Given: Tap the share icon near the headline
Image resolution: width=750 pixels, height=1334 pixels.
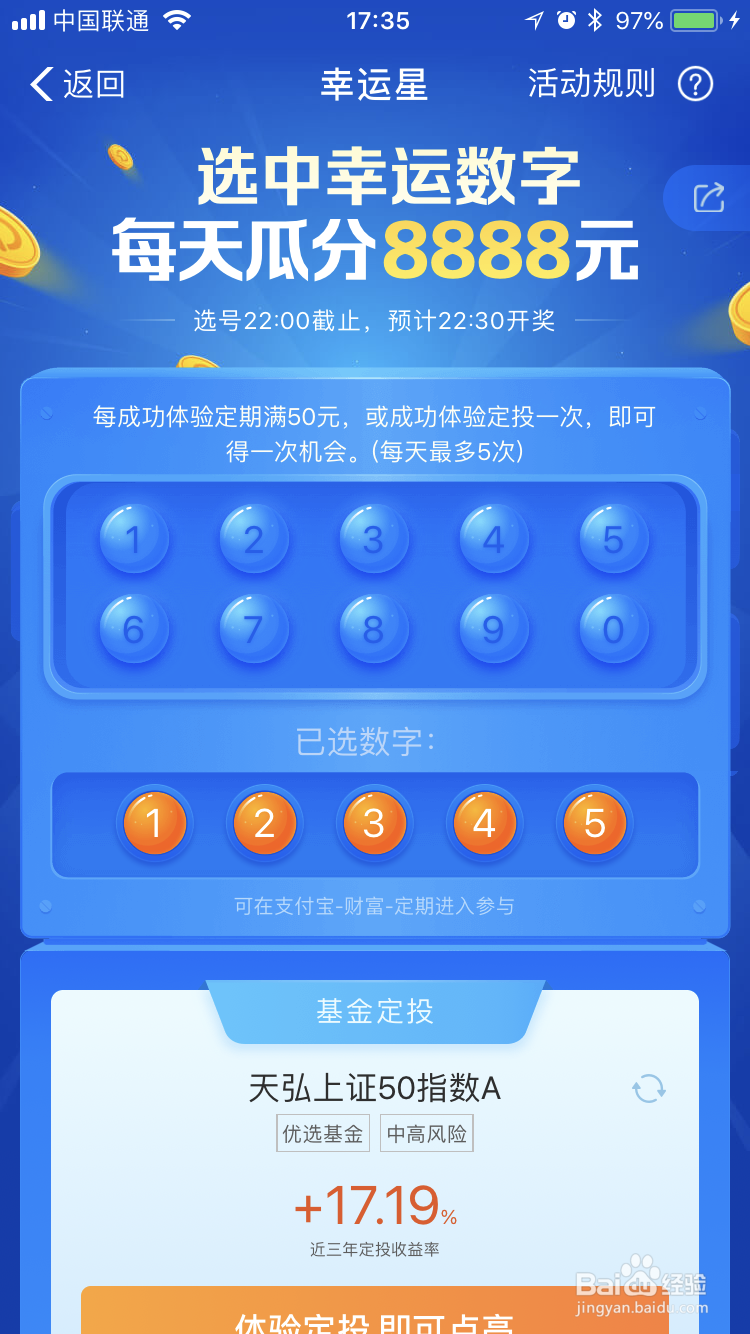Looking at the screenshot, I should 709,198.
